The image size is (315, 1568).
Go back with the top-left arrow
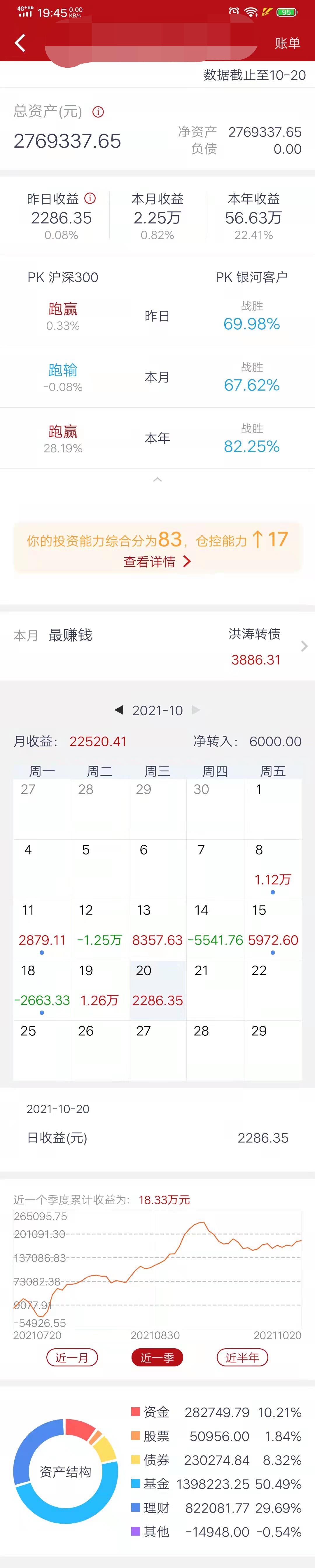click(x=20, y=43)
